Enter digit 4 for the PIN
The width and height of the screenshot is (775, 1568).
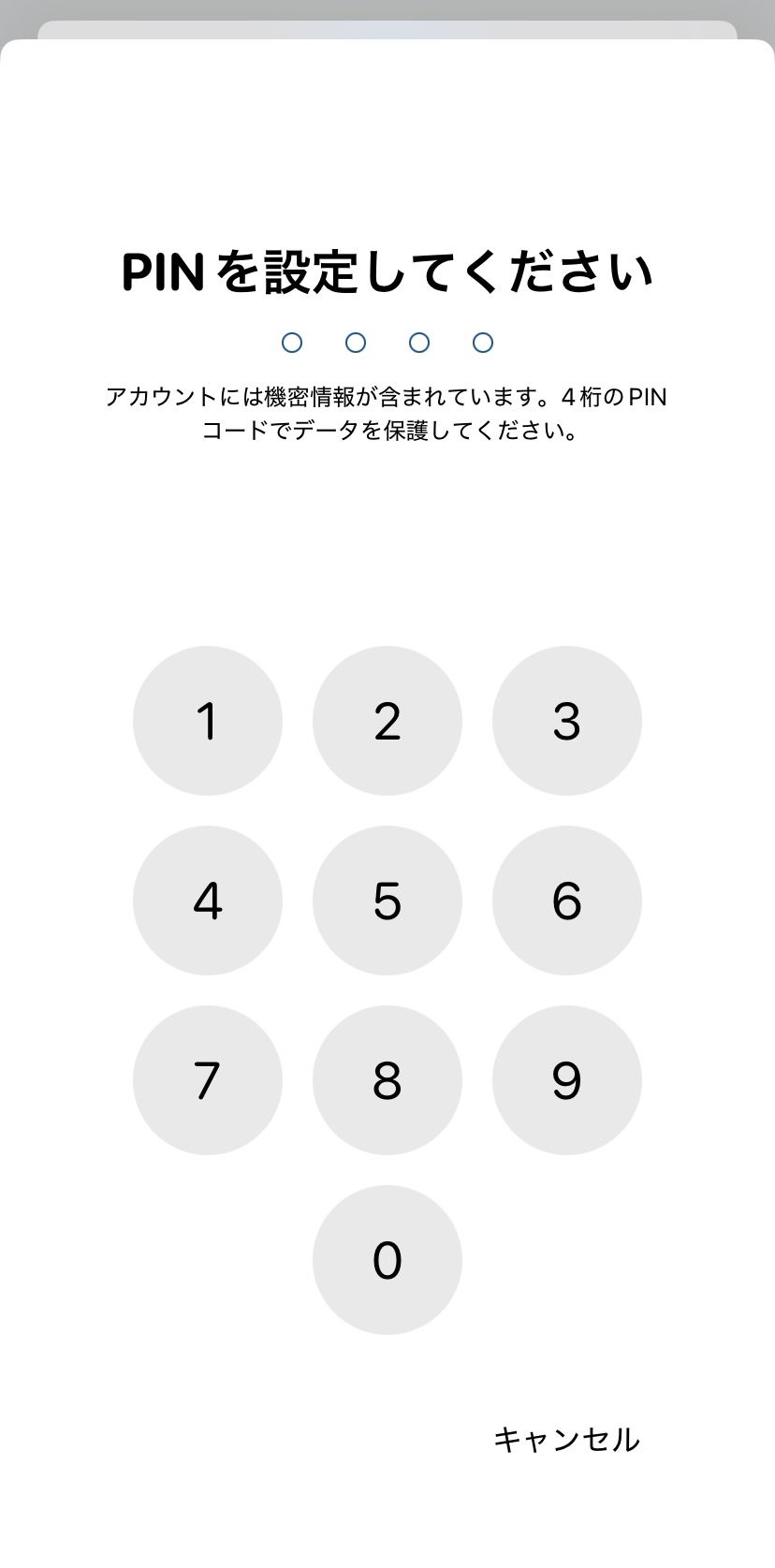pyautogui.click(x=207, y=901)
